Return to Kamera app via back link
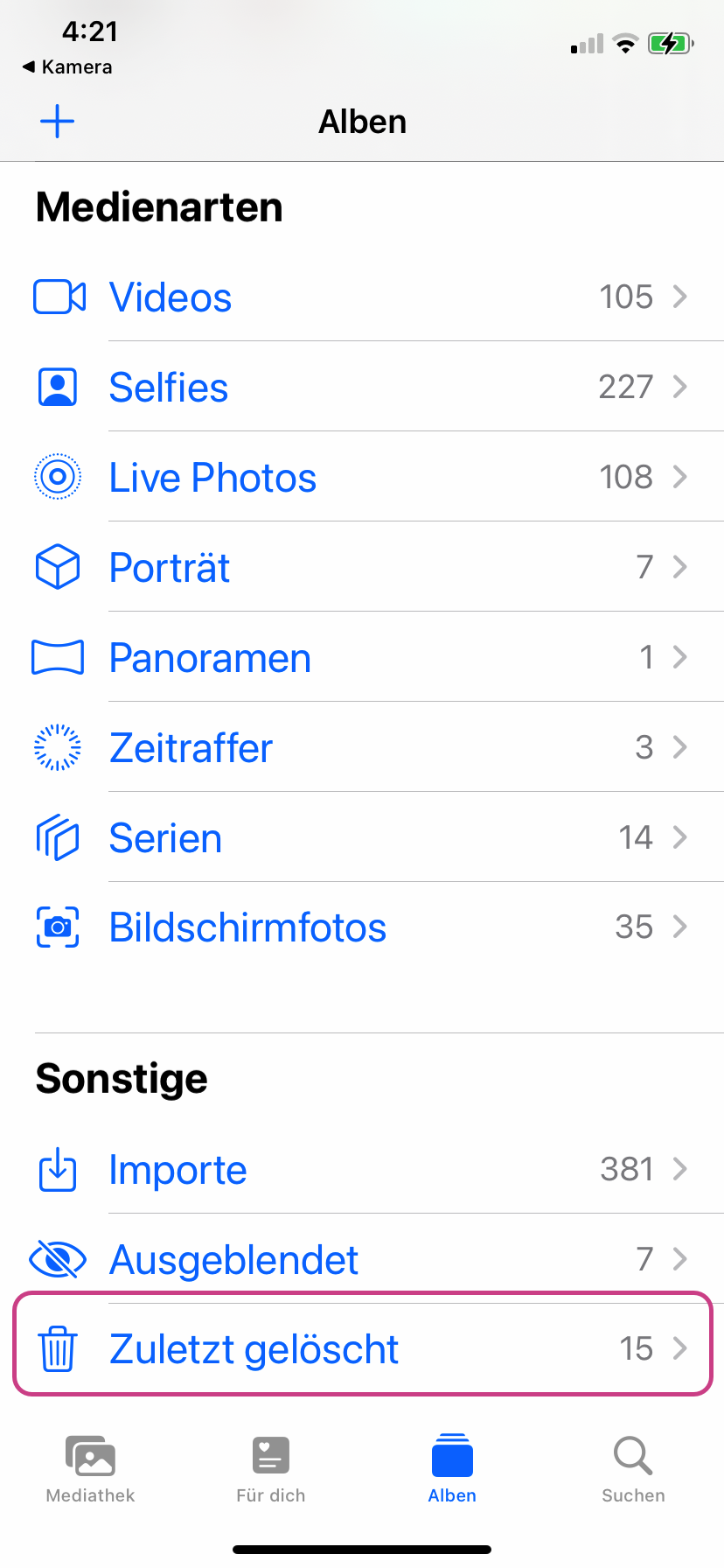The image size is (724, 1568). tap(68, 67)
